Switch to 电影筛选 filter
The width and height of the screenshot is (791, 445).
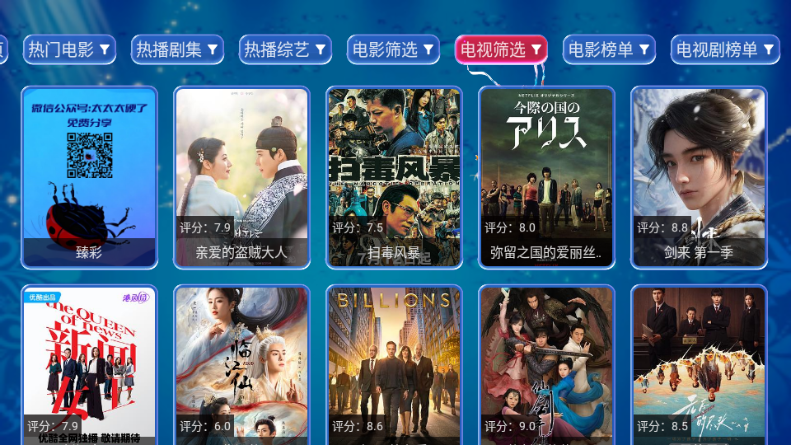pos(393,49)
